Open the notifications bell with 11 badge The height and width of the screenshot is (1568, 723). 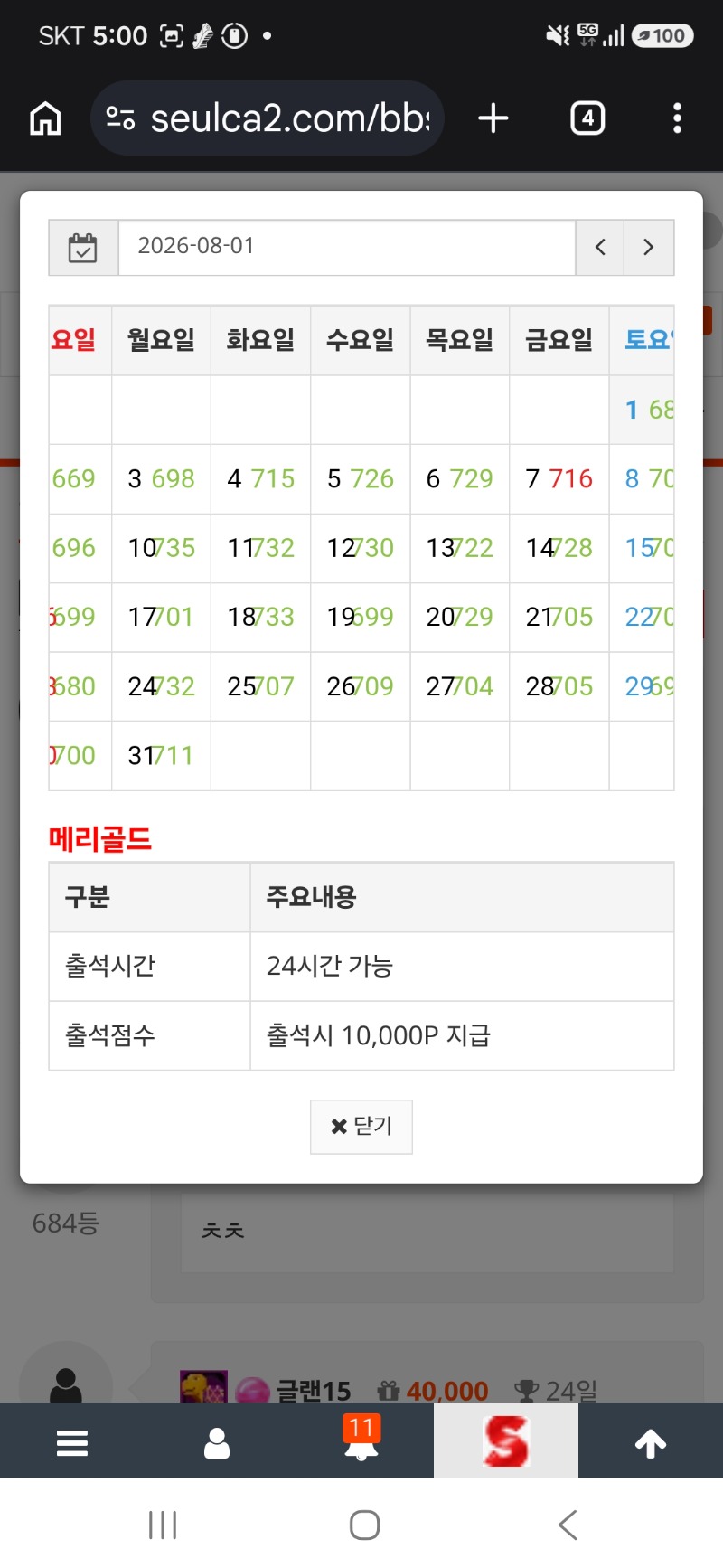click(361, 1440)
